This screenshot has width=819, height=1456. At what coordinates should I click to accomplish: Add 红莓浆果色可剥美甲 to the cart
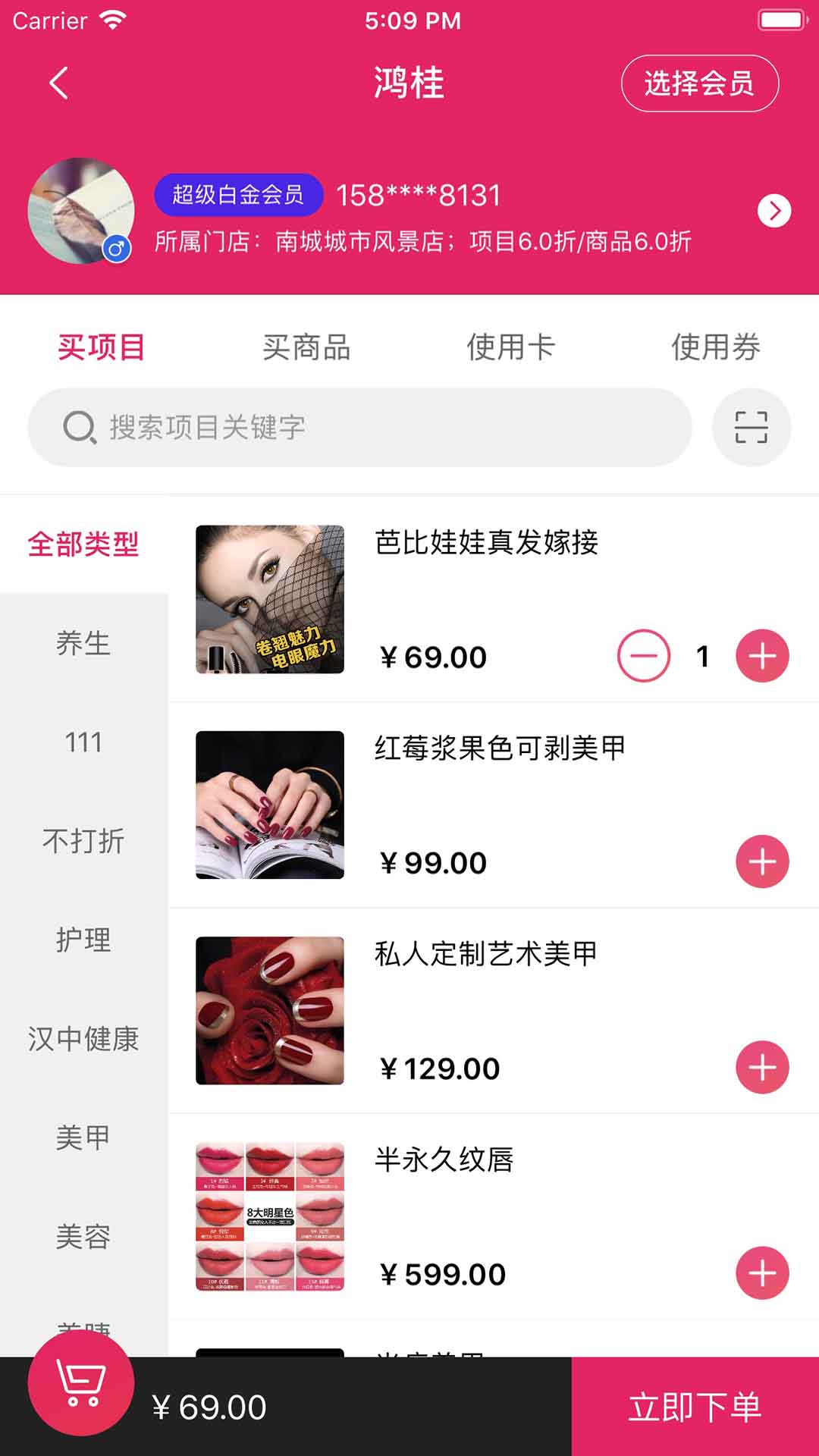(x=762, y=861)
